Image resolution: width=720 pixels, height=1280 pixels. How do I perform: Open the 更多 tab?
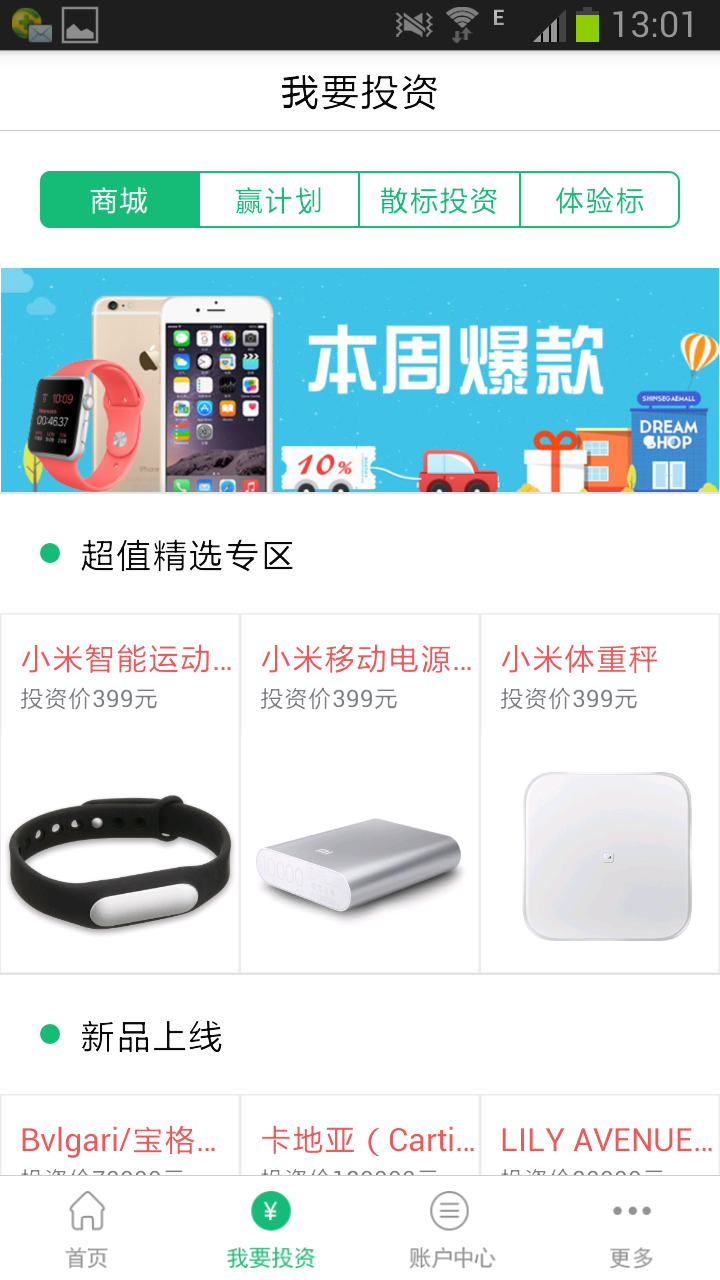tap(631, 1229)
